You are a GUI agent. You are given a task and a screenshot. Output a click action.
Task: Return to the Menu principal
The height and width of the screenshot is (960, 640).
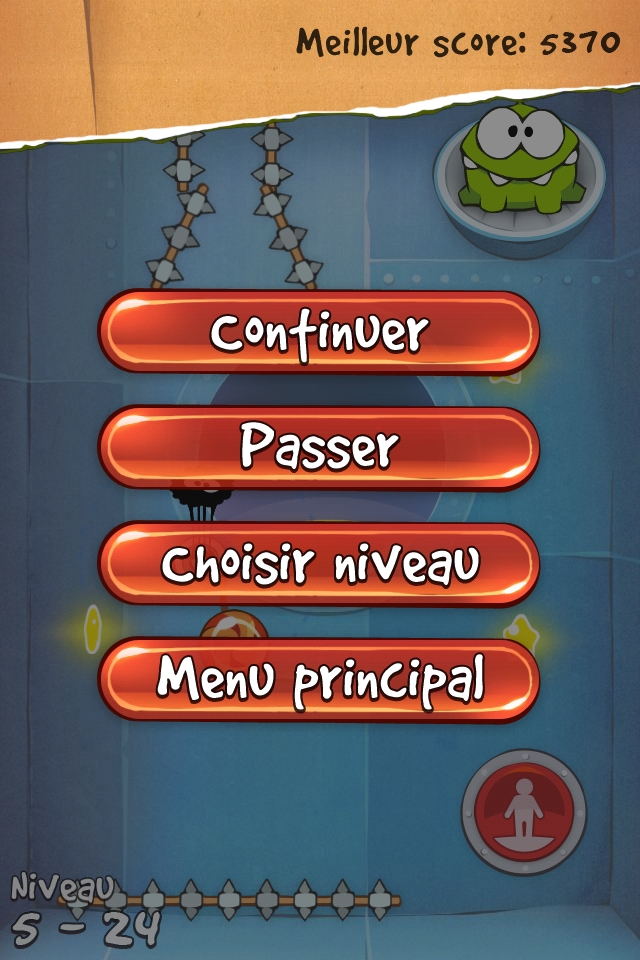[318, 680]
